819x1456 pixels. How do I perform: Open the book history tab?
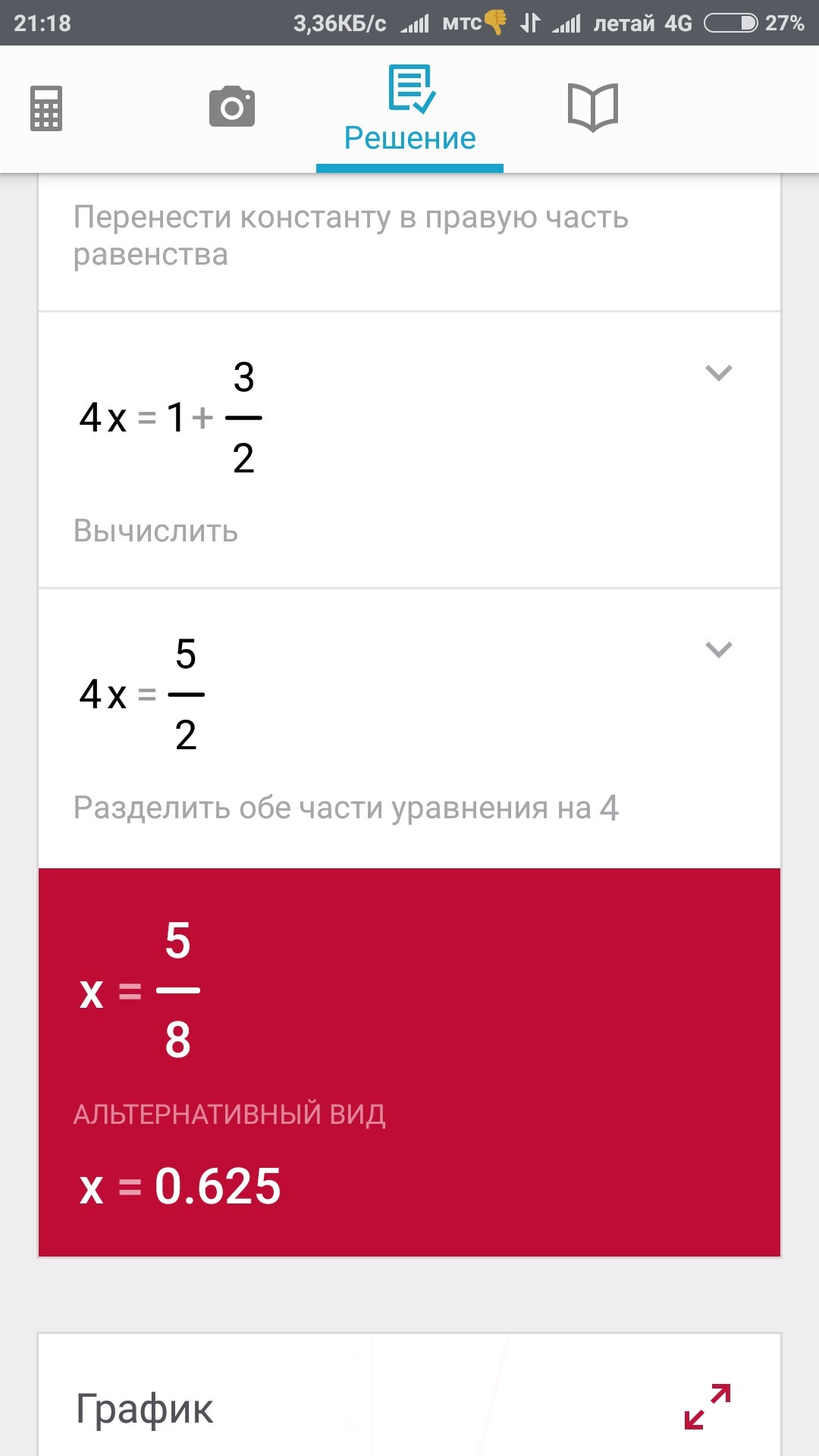click(593, 107)
